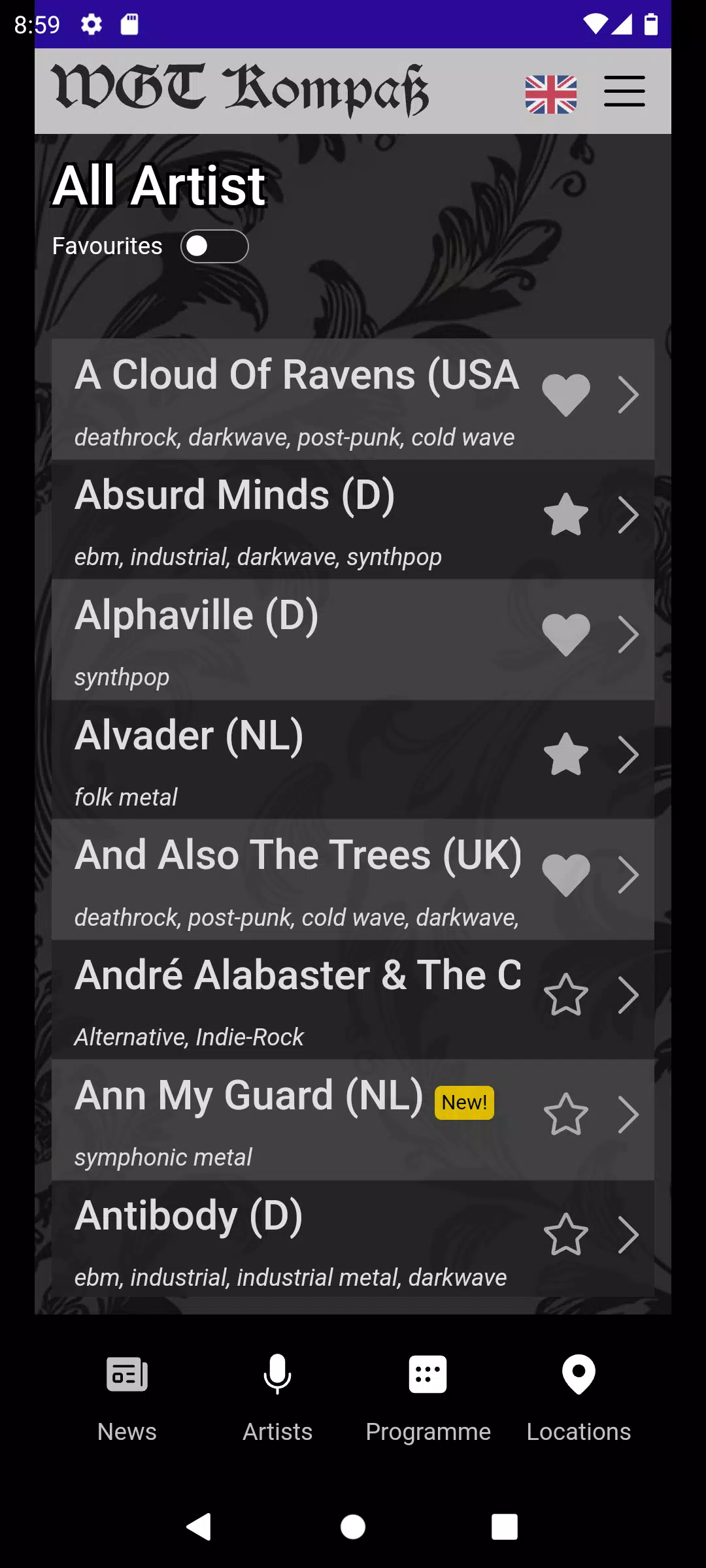Tap the heart icon for A Cloud Of Ravens

coord(566,395)
